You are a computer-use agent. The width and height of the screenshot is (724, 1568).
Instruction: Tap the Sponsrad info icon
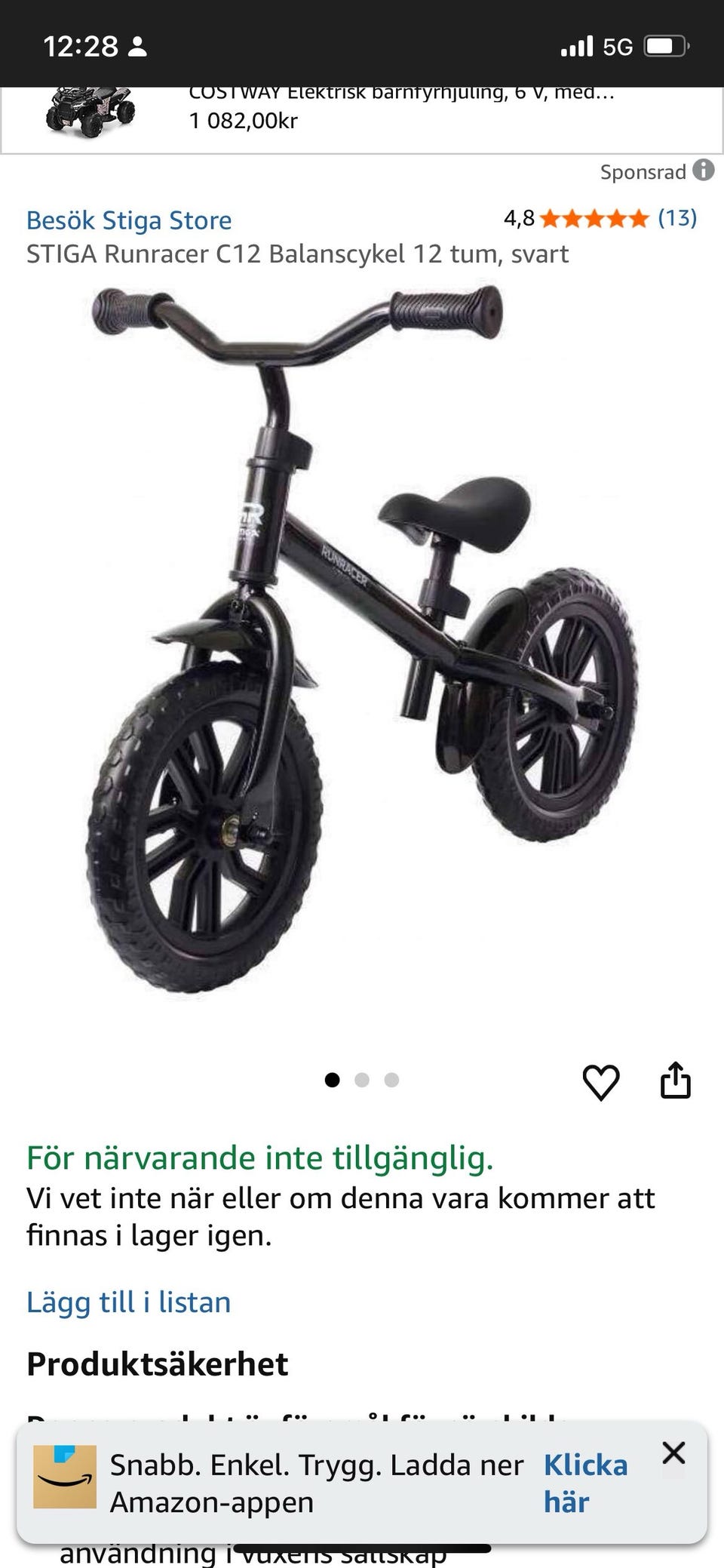(x=704, y=171)
